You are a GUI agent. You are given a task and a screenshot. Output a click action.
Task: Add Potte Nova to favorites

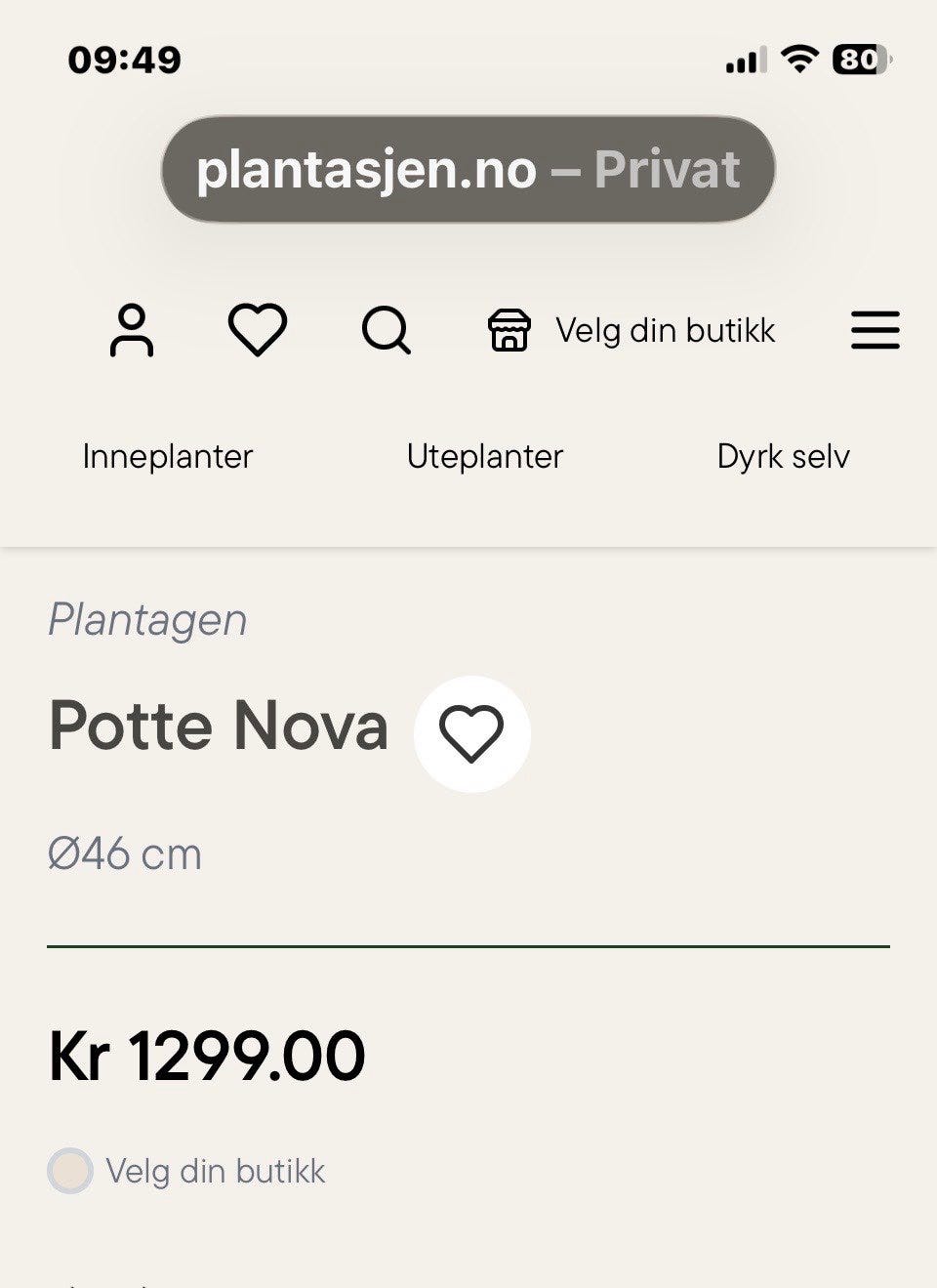[471, 733]
